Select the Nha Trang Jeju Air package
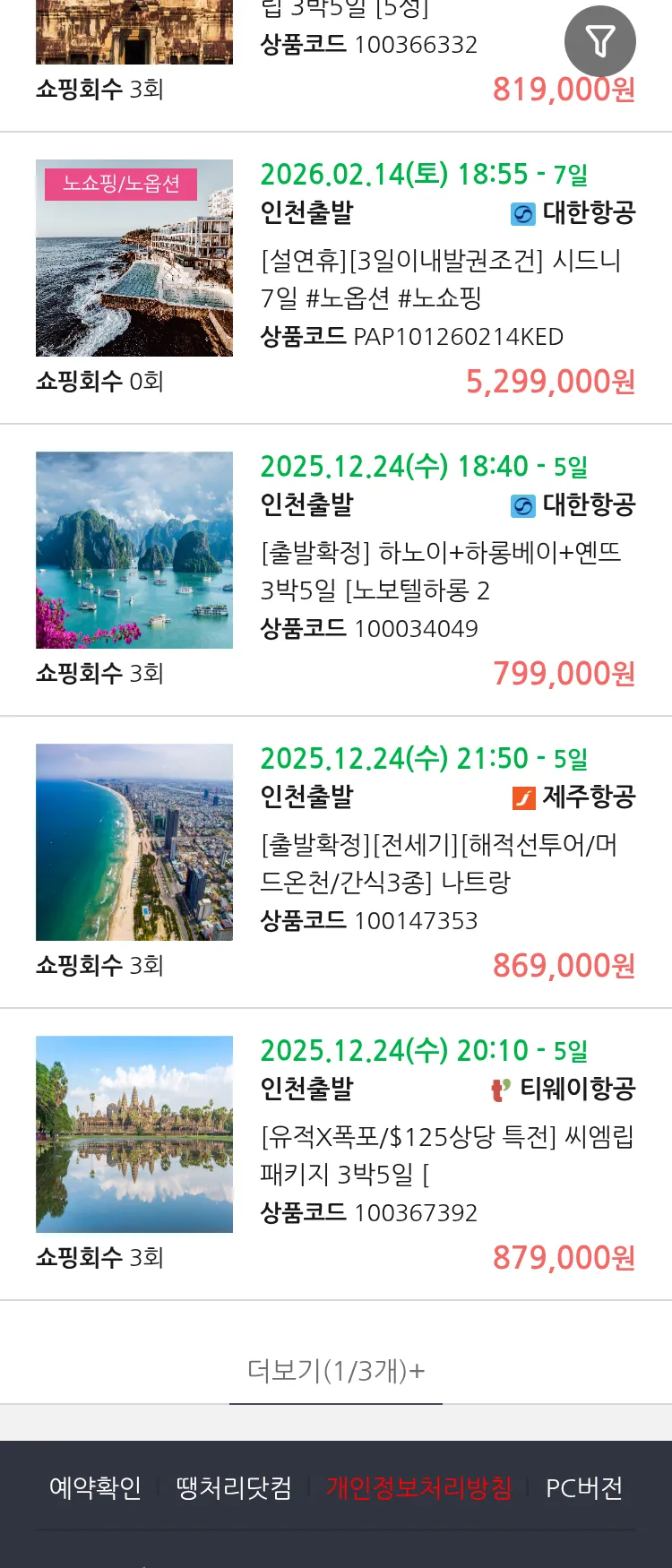Viewport: 672px width, 1568px height. [x=439, y=863]
